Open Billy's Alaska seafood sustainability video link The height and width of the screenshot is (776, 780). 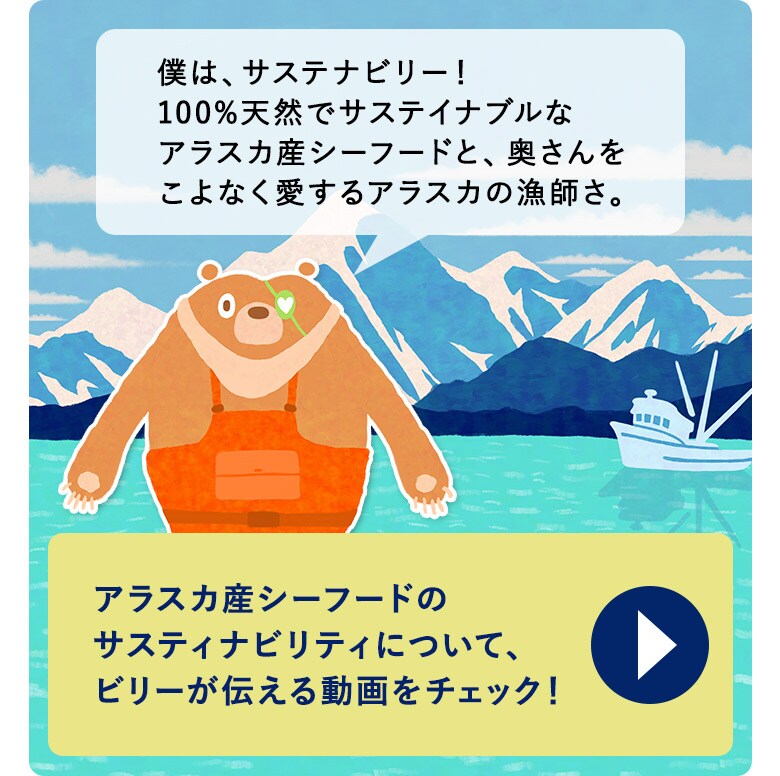pos(648,645)
